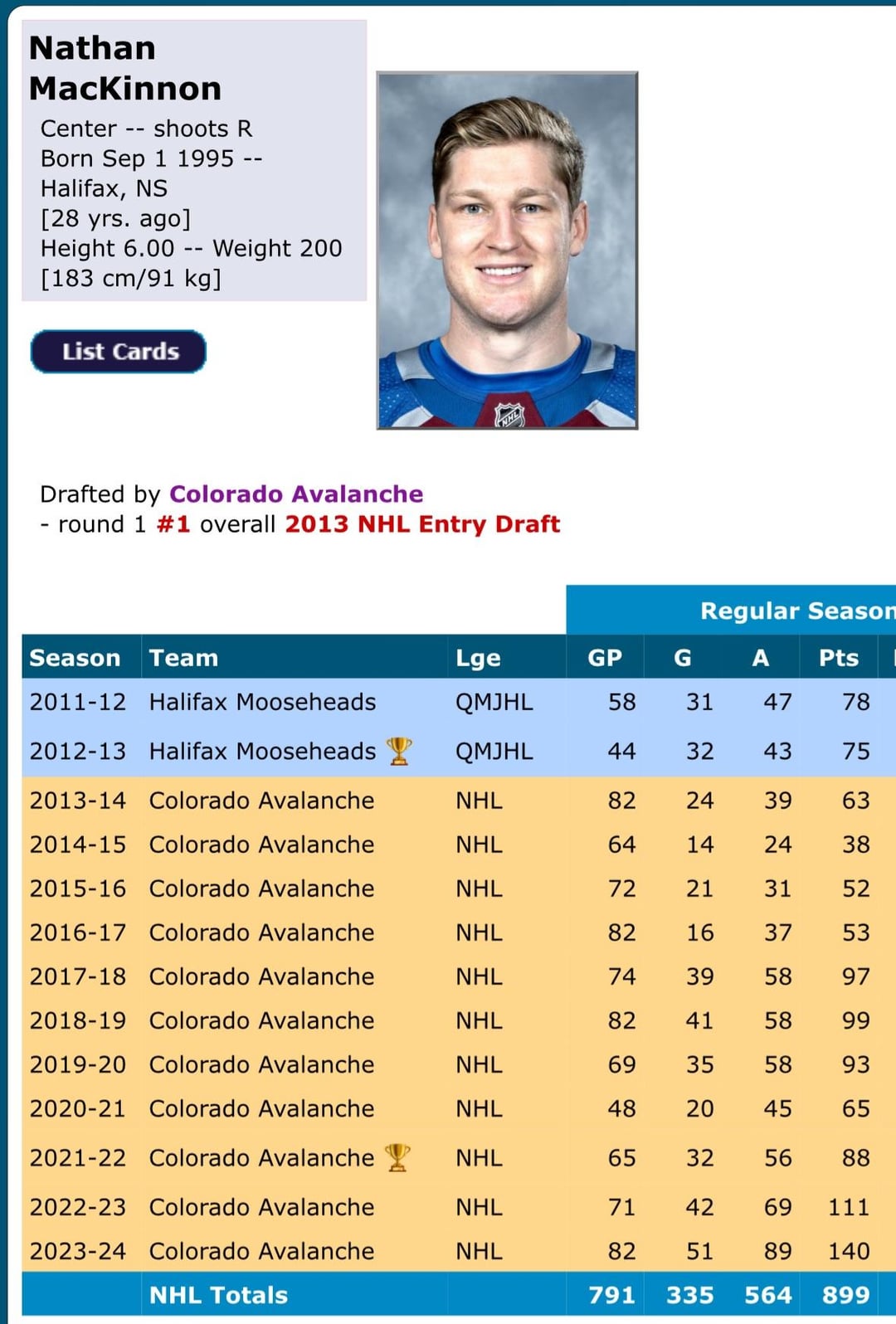The height and width of the screenshot is (1324, 896).
Task: Tap the List Cards button
Action: (119, 352)
